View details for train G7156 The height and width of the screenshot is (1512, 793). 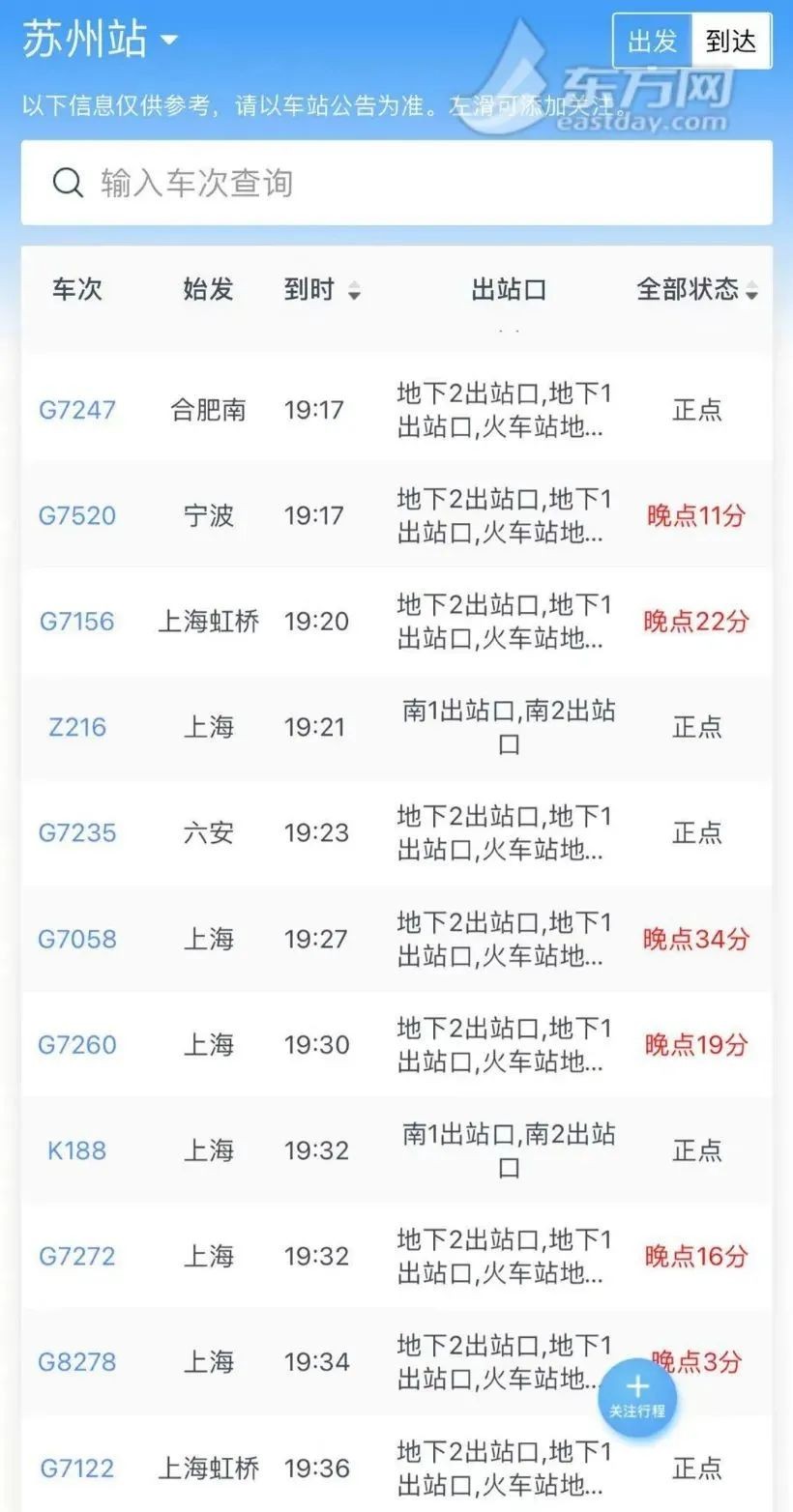77,622
